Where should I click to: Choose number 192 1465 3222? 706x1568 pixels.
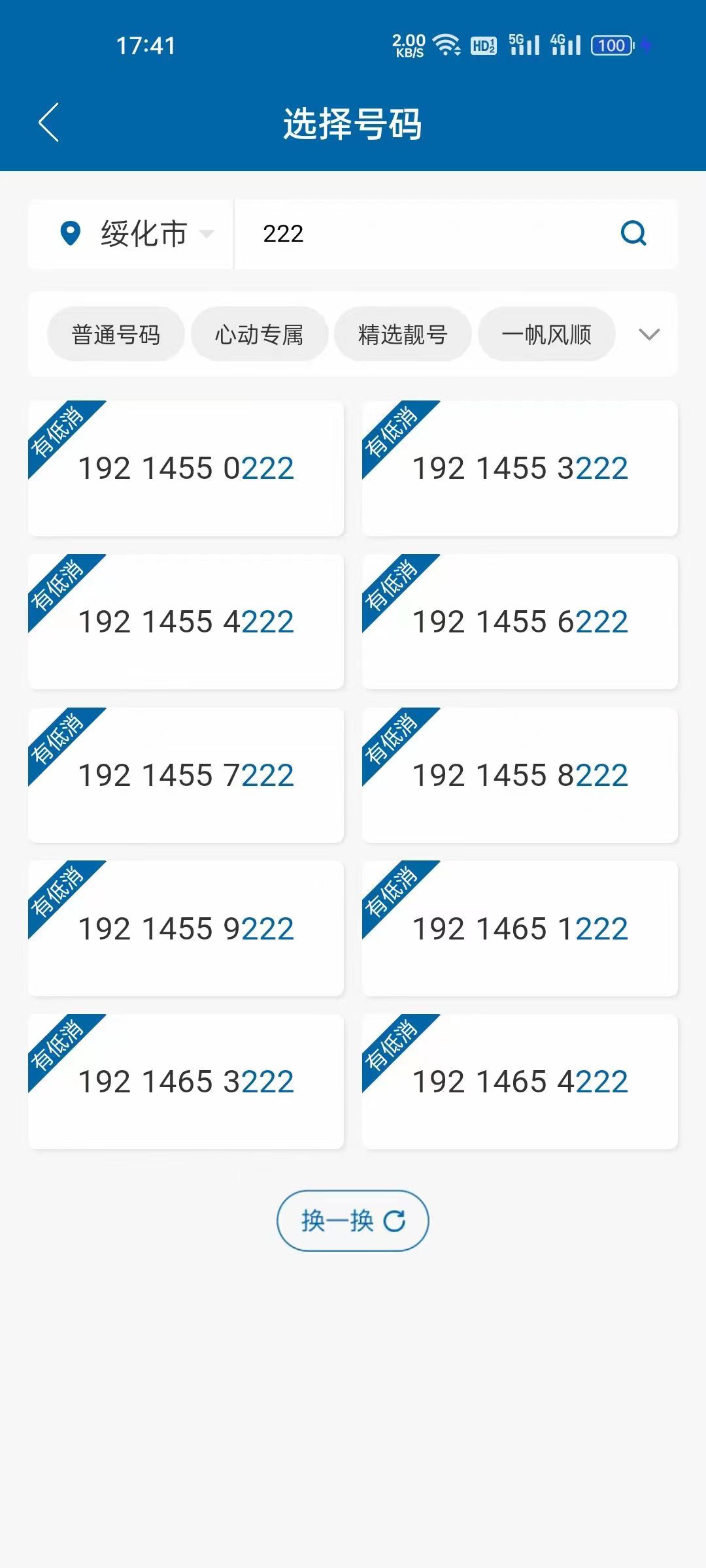coord(186,1082)
